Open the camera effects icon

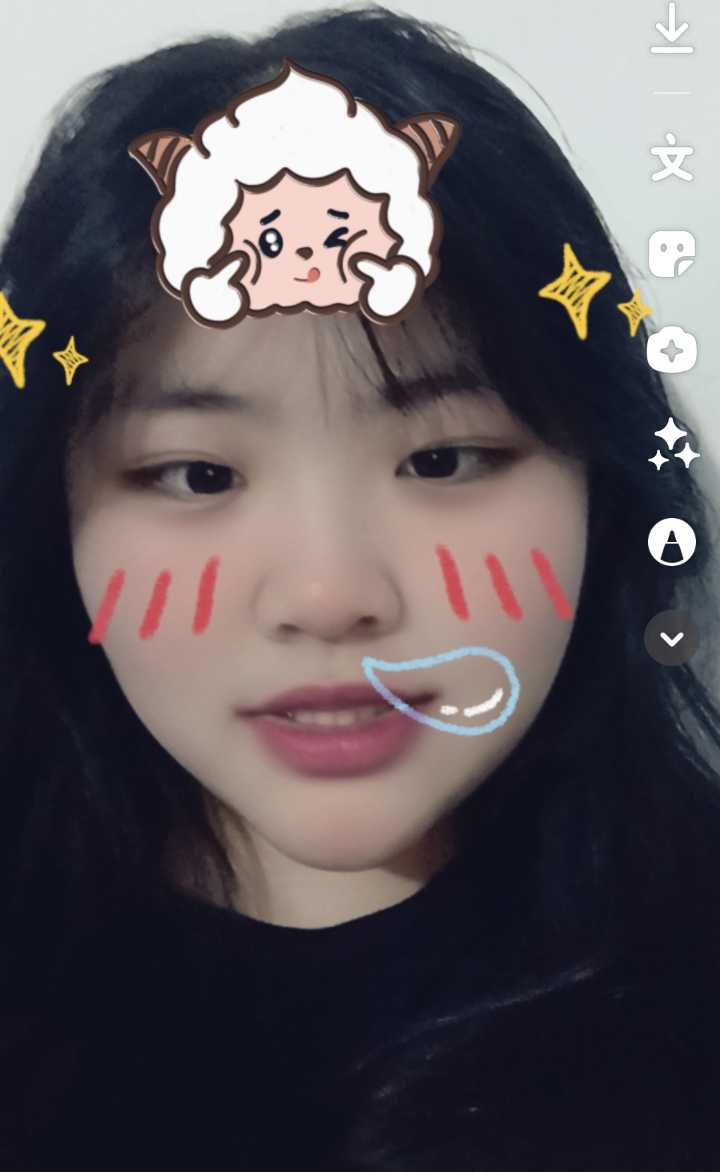coord(672,350)
